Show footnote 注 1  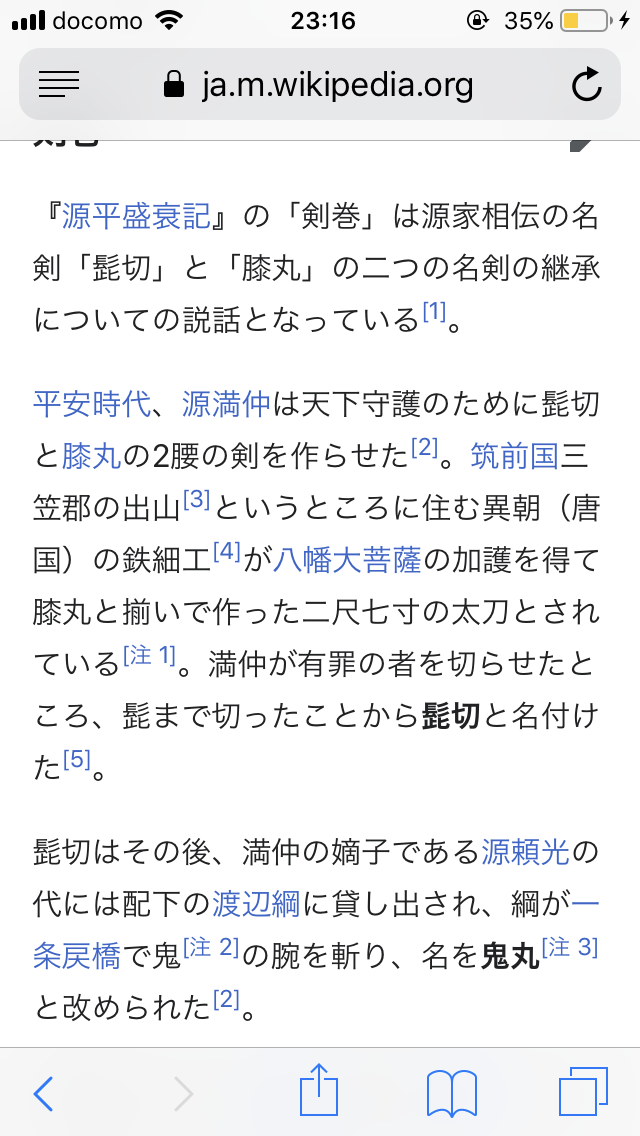click(x=149, y=656)
